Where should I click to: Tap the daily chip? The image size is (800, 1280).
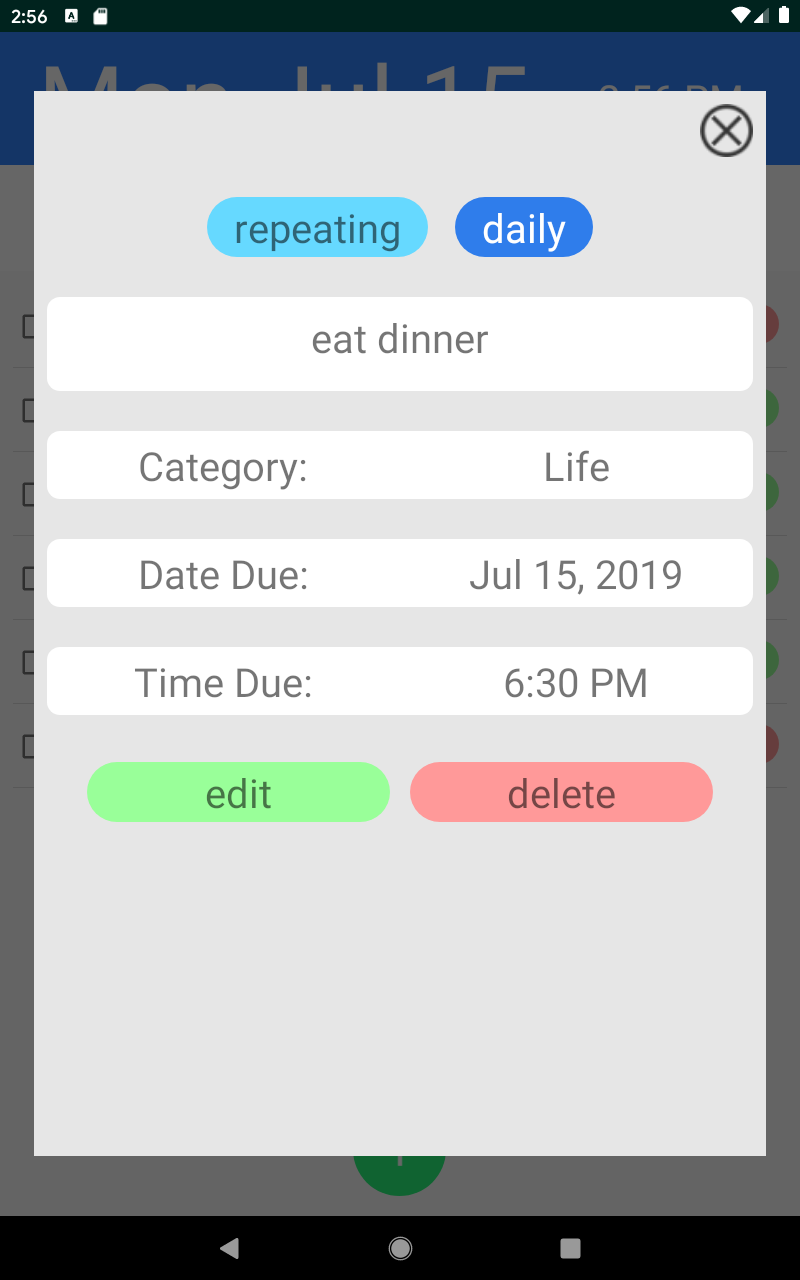523,228
